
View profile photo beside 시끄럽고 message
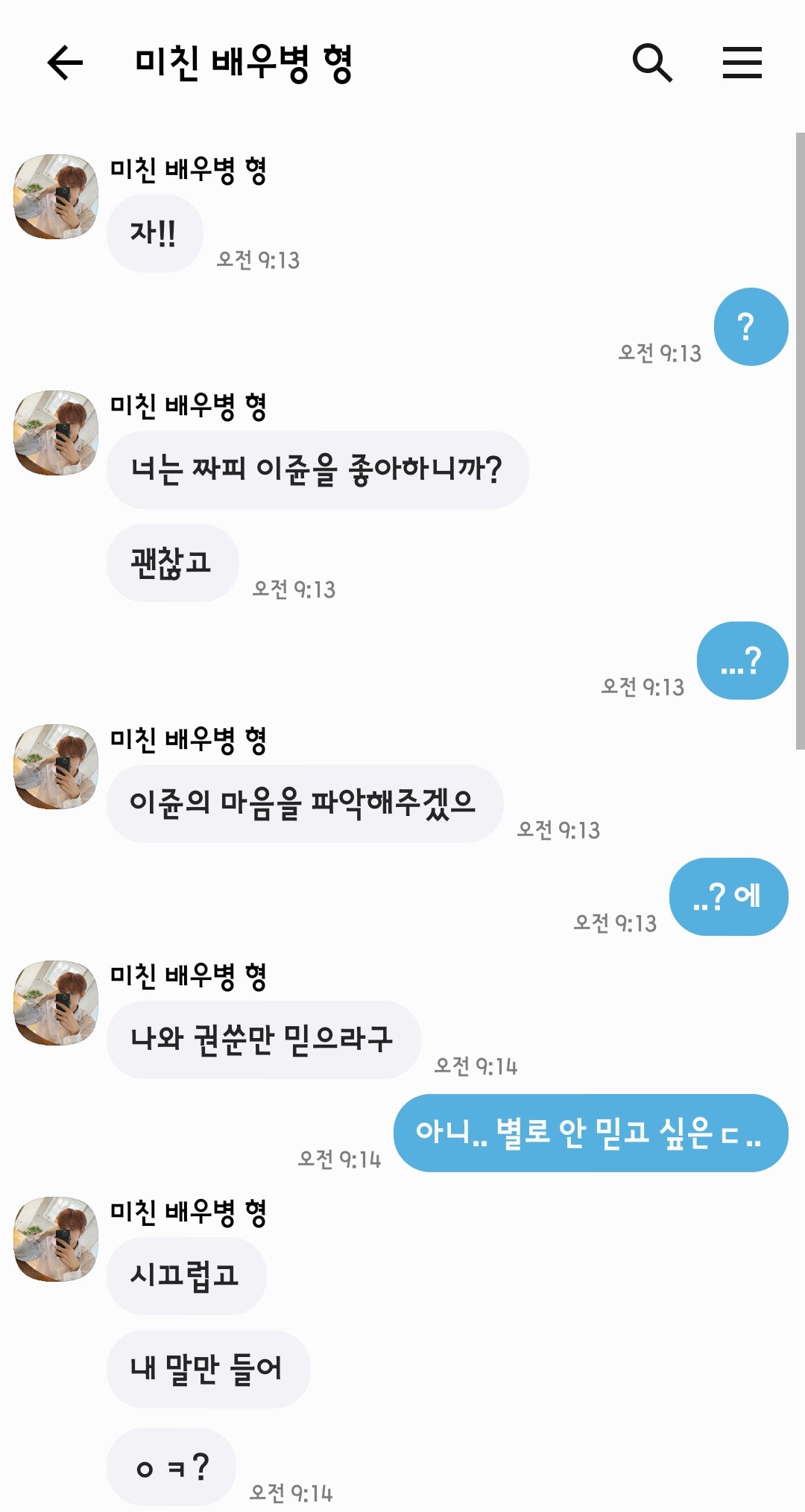56,1239
